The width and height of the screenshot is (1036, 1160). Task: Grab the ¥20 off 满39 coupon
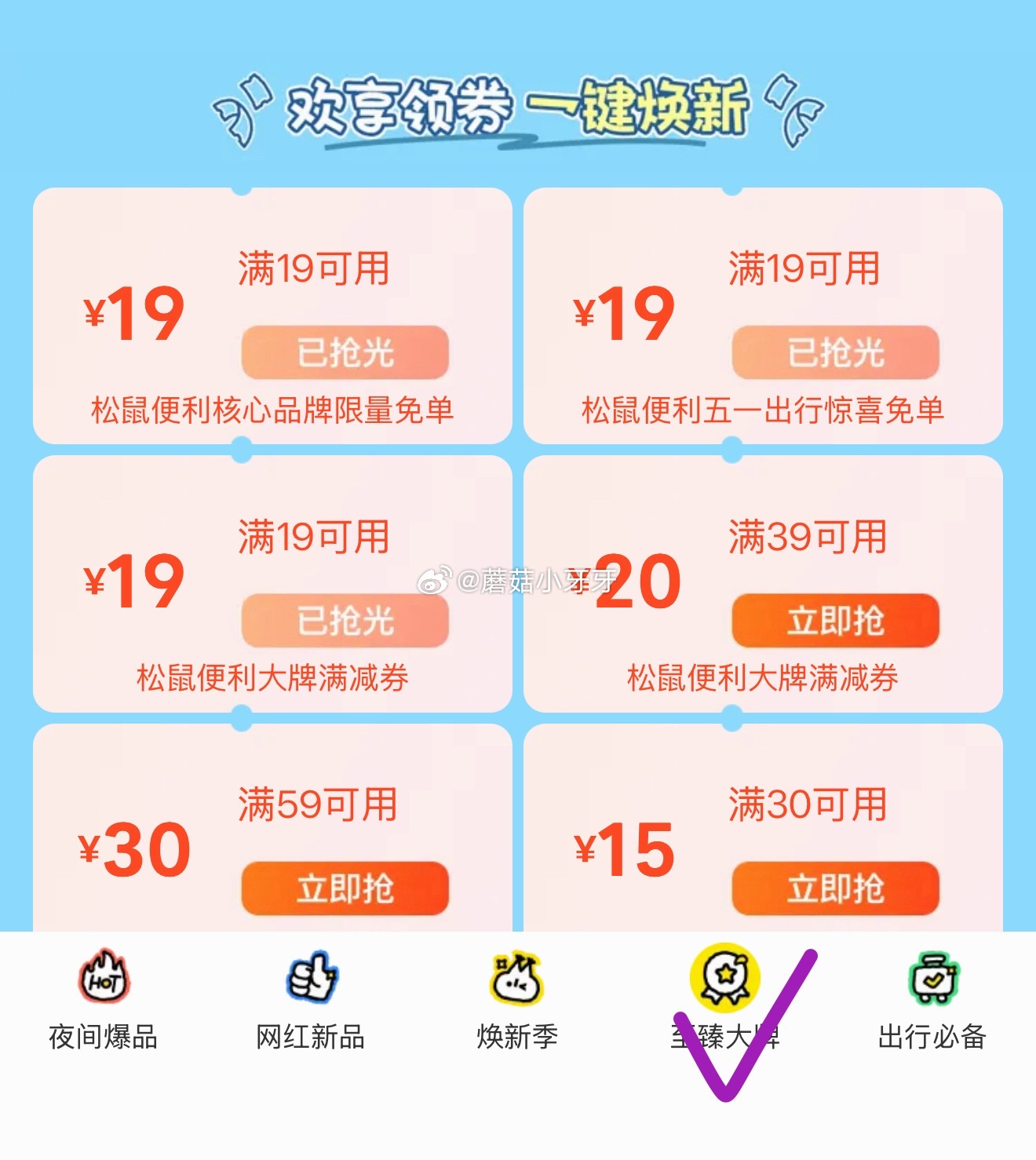click(x=835, y=621)
